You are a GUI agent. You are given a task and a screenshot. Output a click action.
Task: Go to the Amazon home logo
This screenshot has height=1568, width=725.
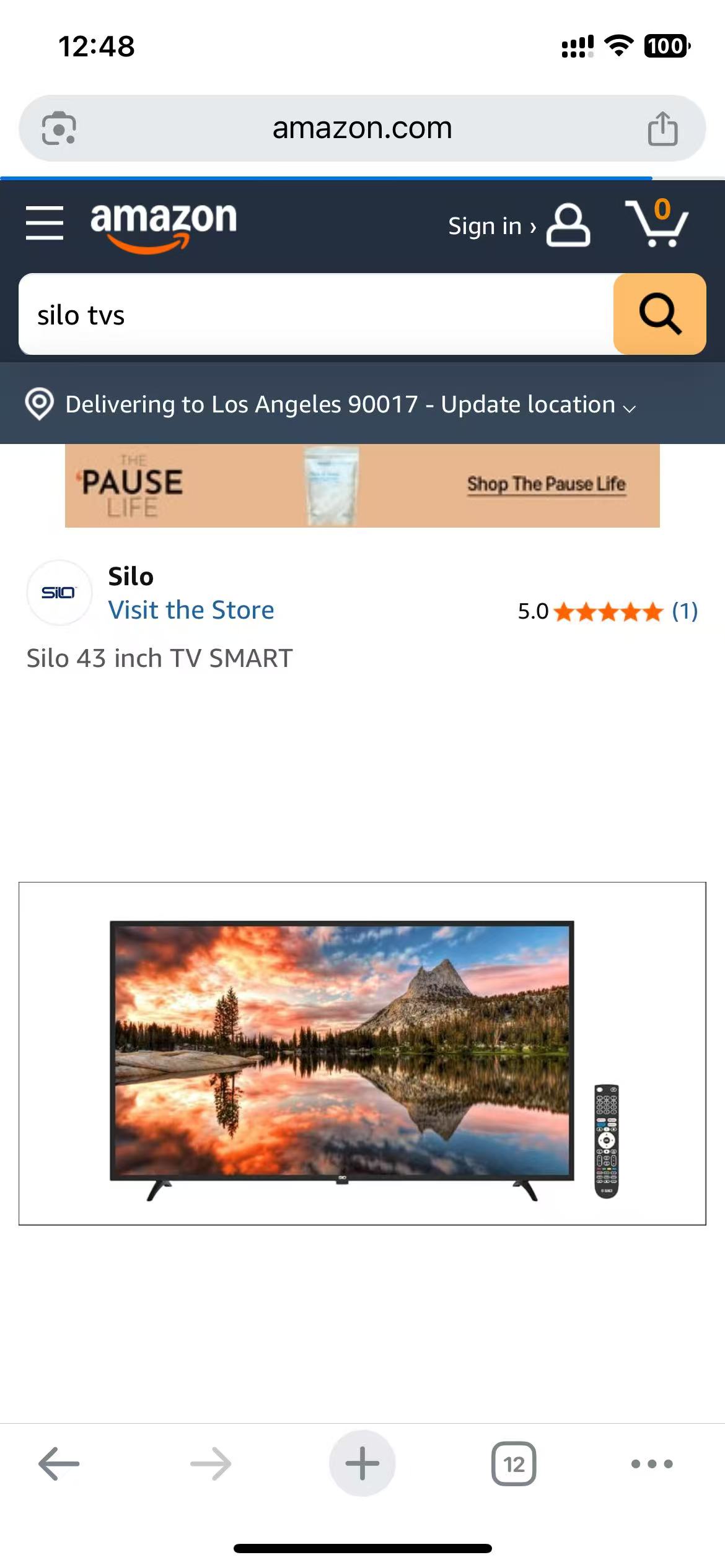pyautogui.click(x=164, y=225)
